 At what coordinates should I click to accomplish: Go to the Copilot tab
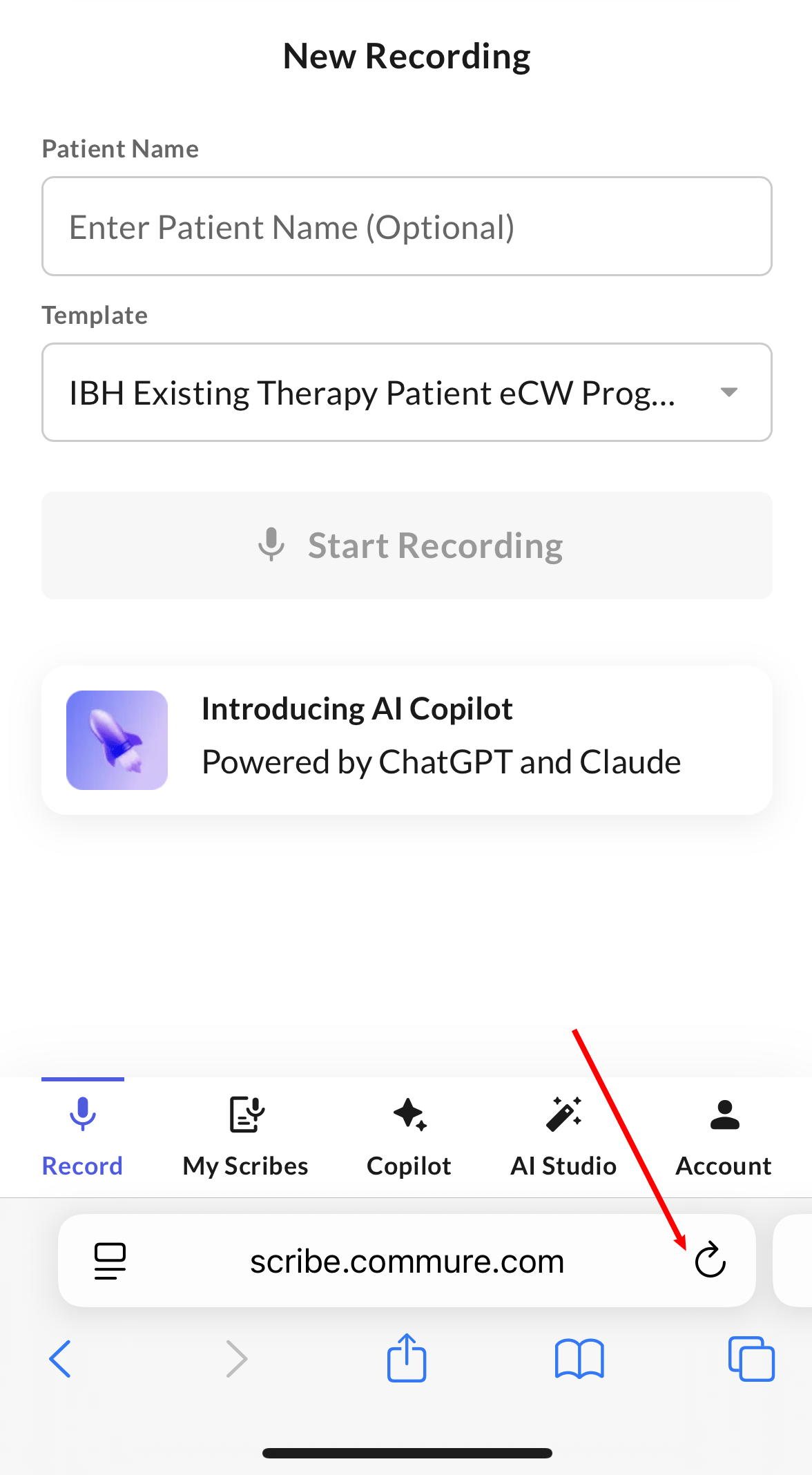409,1137
